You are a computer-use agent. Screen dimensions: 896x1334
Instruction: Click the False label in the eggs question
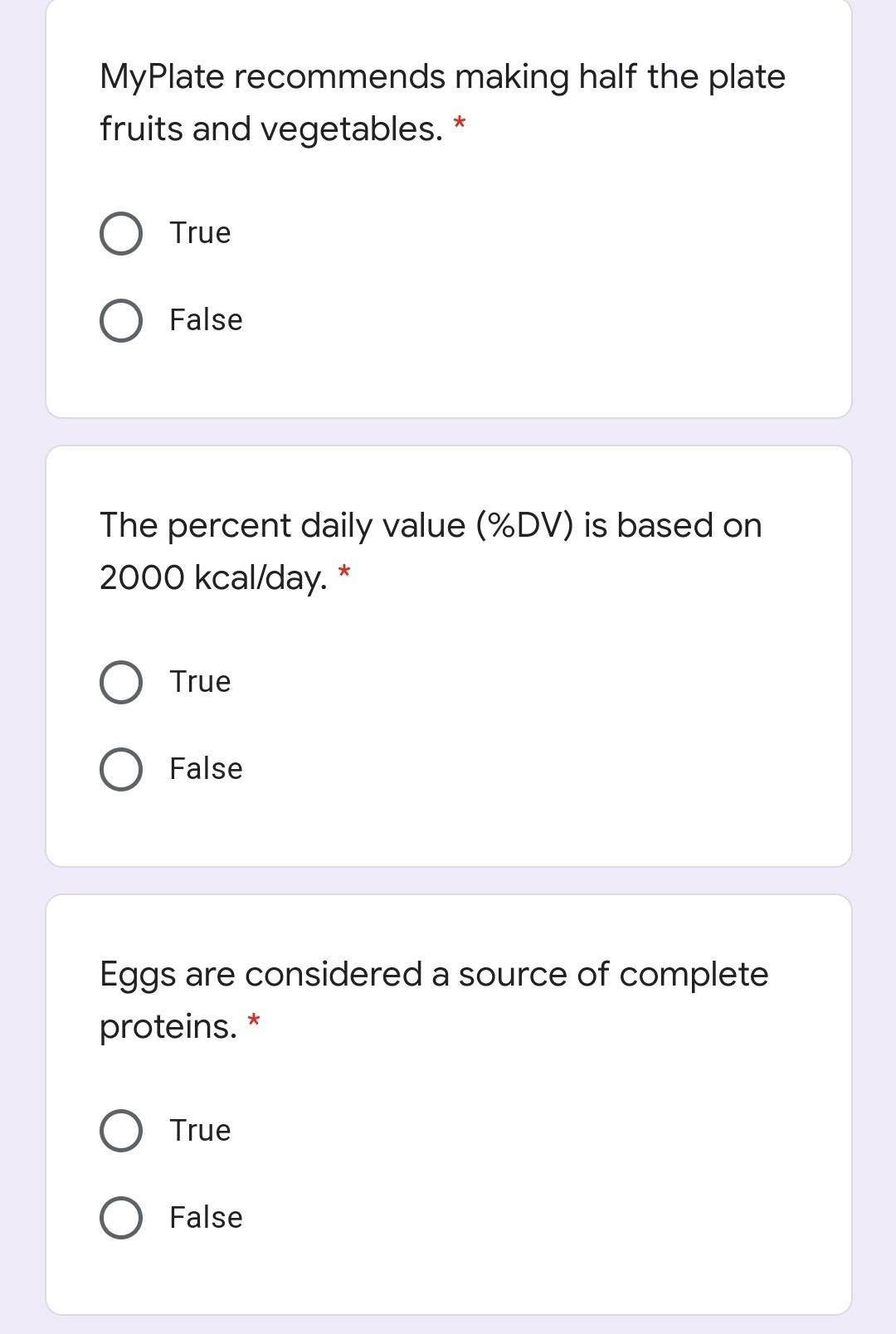click(x=204, y=1216)
